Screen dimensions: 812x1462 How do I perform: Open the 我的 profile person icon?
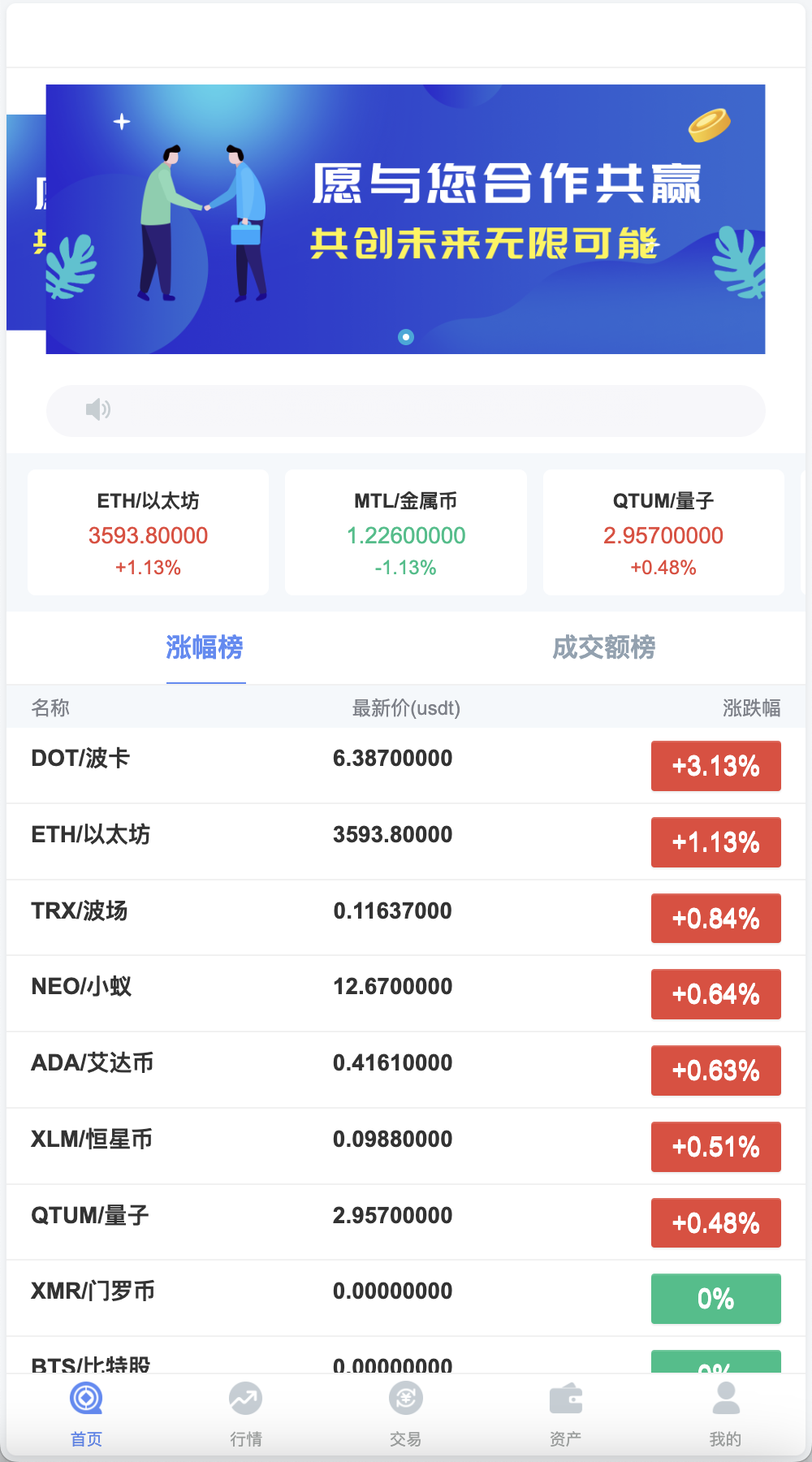725,1399
